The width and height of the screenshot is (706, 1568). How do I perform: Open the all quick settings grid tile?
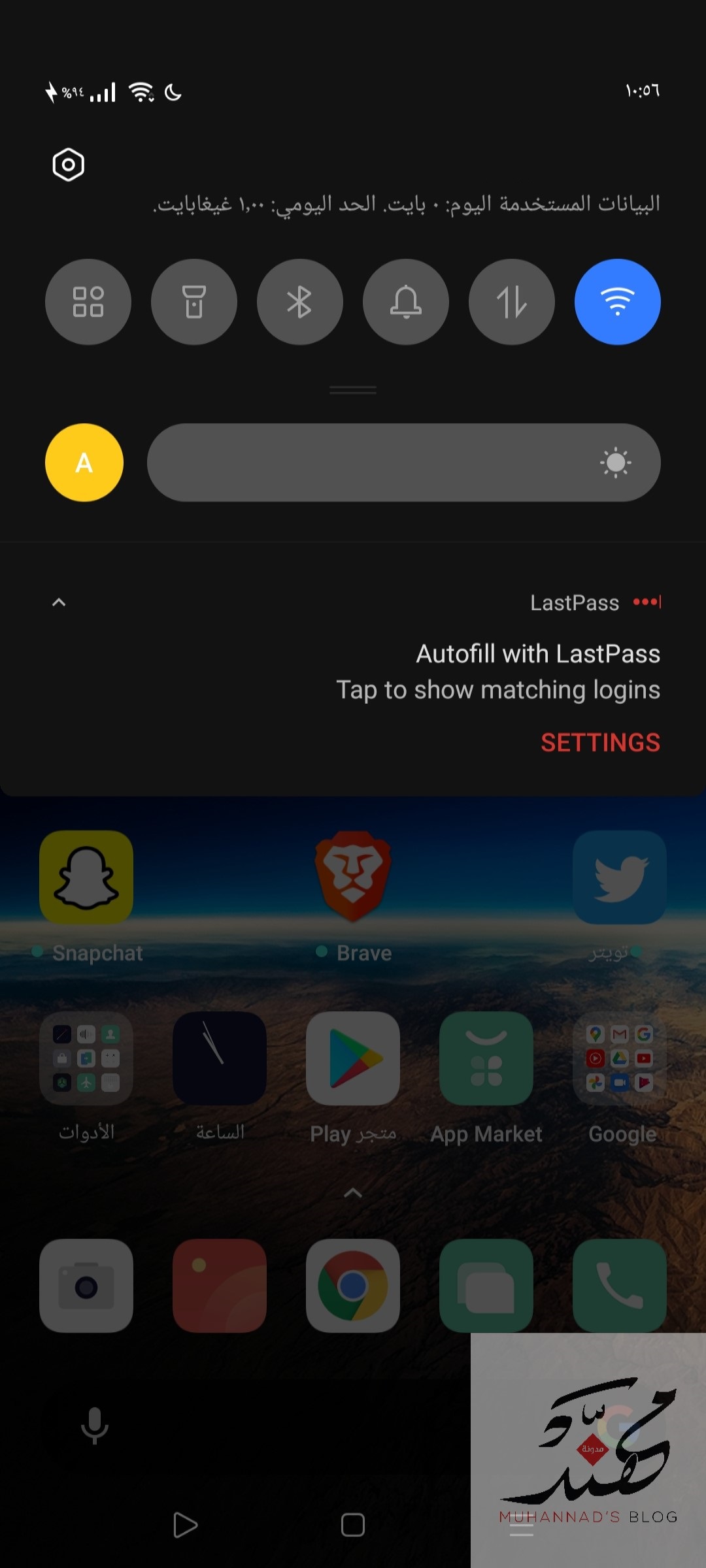pos(88,302)
